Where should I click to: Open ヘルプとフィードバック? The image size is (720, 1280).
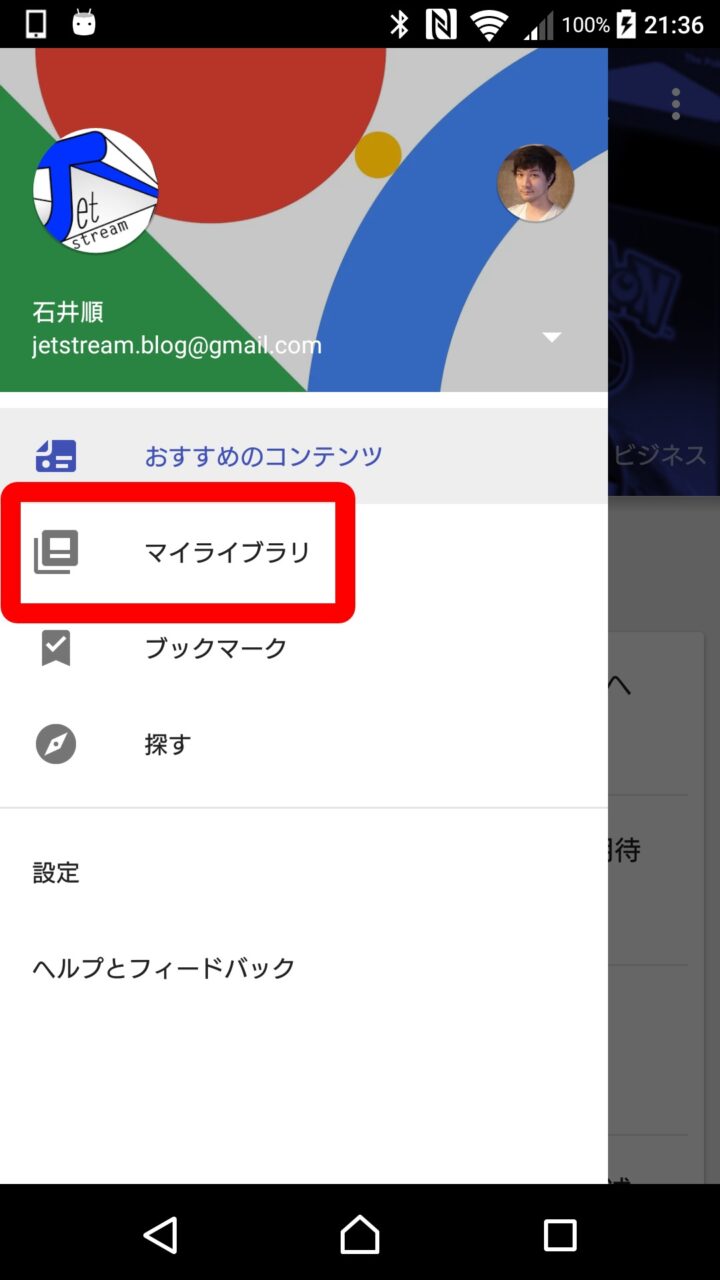tap(164, 968)
